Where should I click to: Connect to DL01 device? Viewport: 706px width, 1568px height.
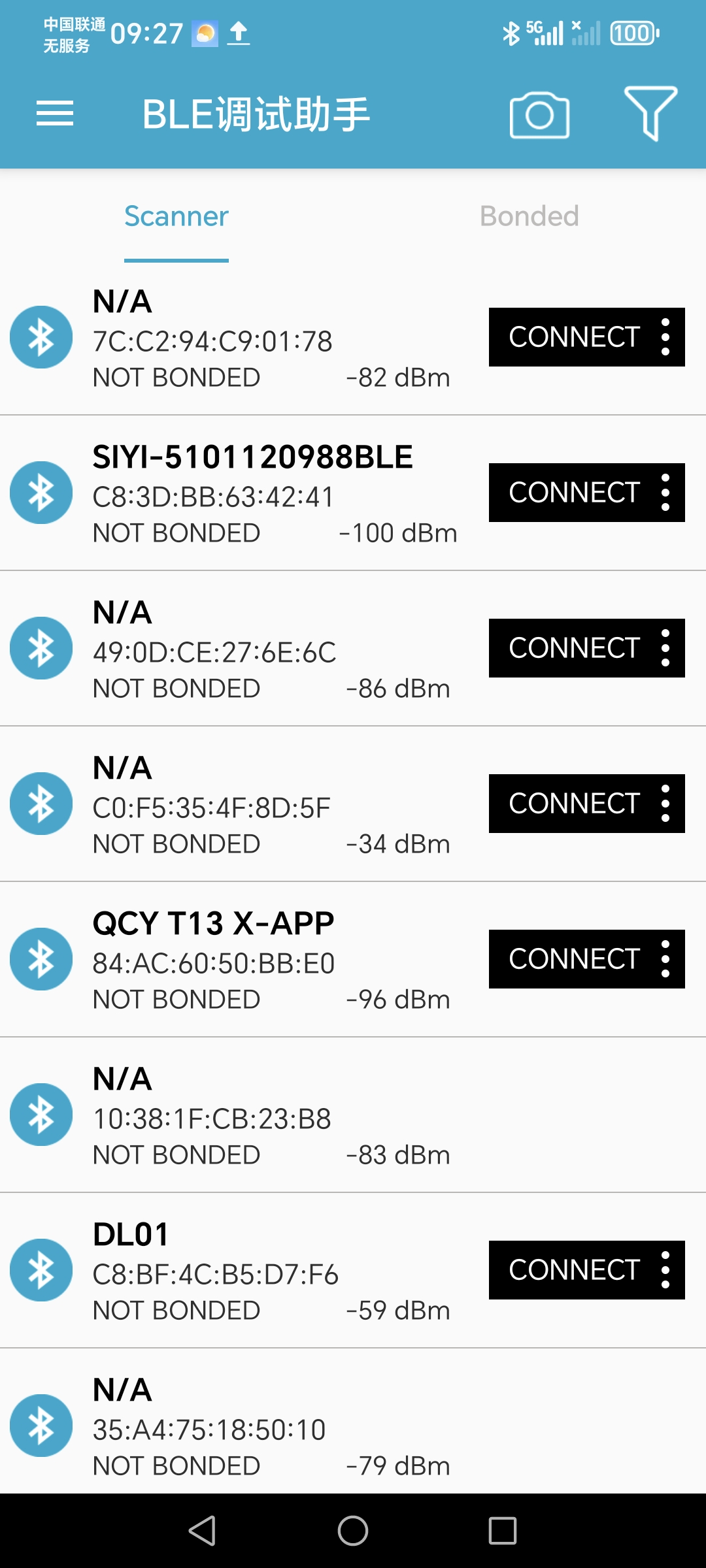point(574,1270)
